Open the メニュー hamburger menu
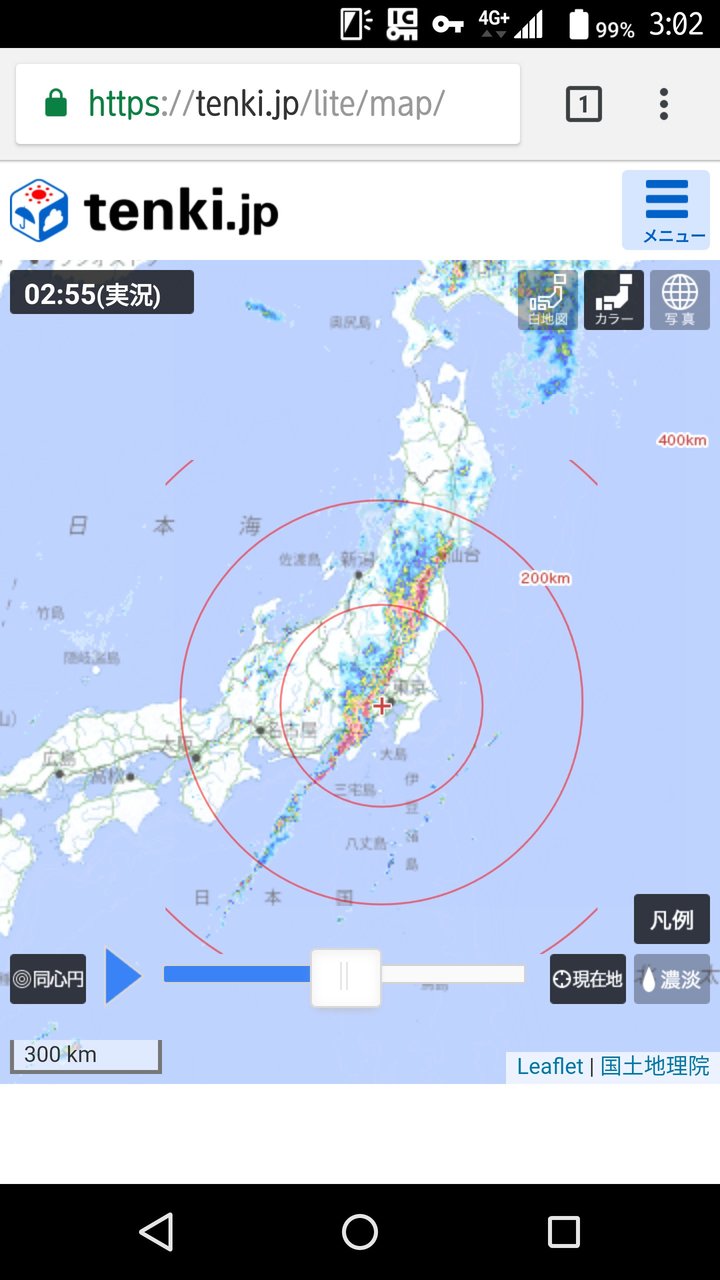 (x=666, y=210)
